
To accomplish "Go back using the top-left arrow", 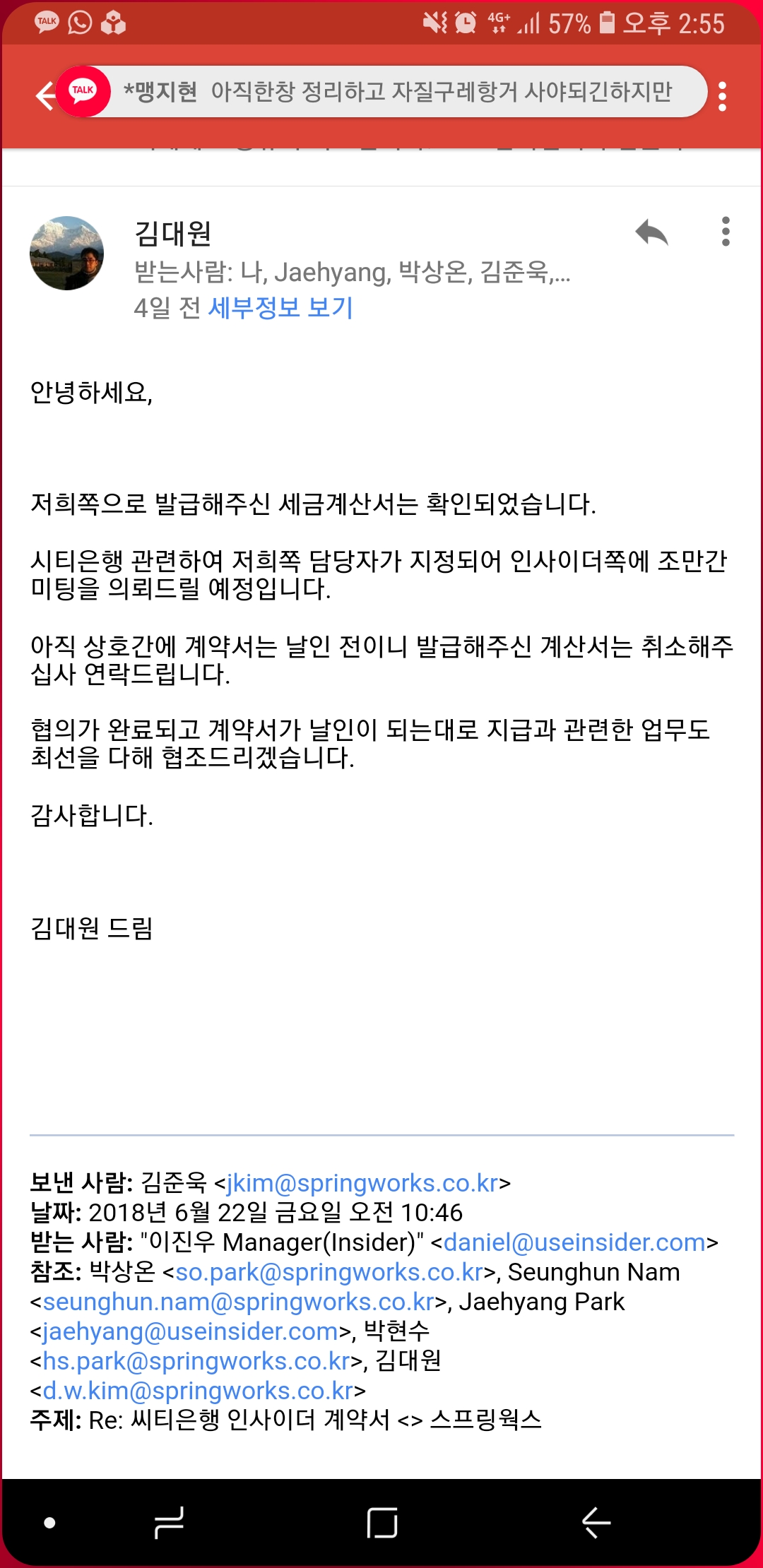I will tap(44, 95).
